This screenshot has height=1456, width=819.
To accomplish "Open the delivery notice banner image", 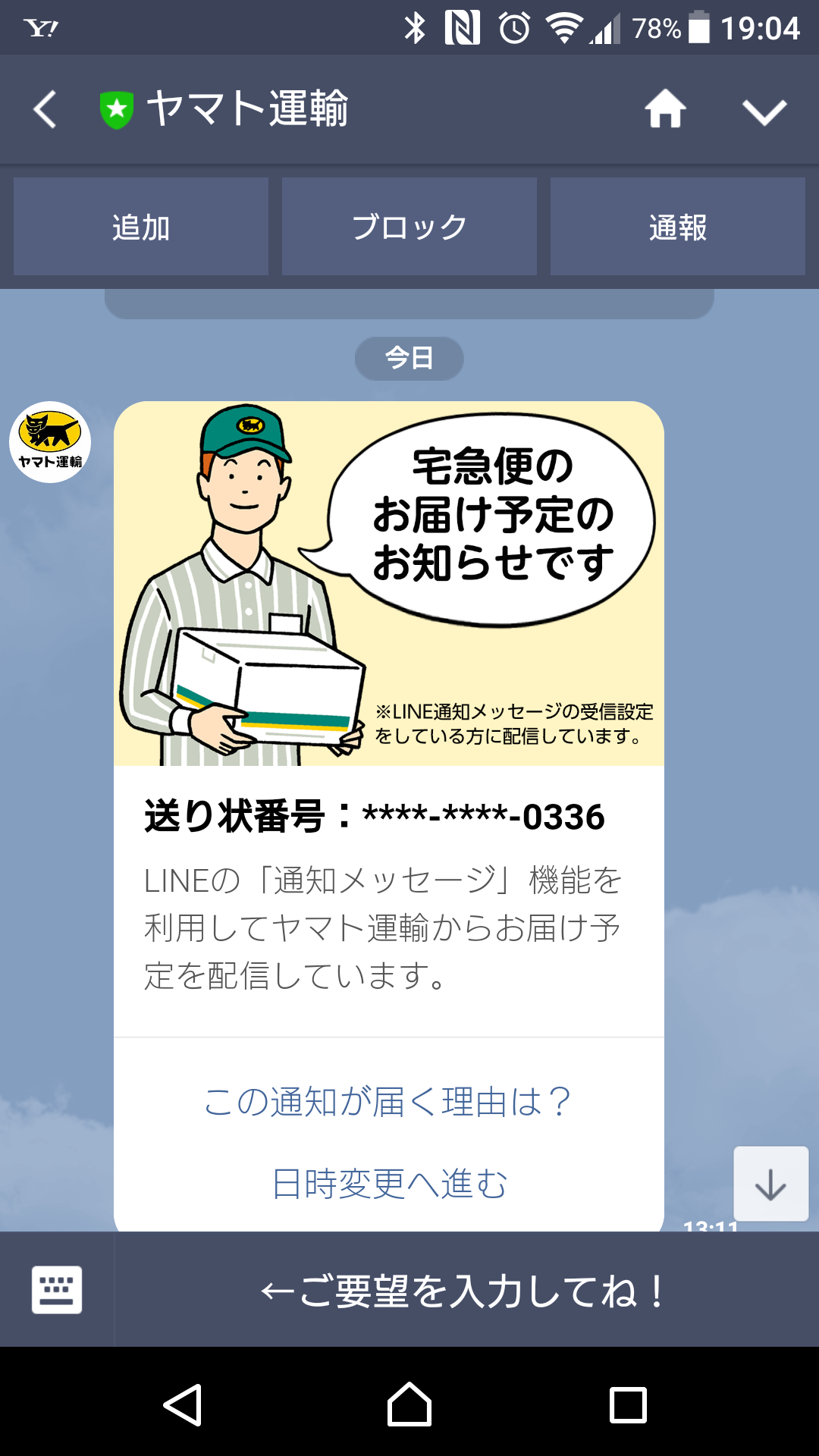I will pos(389,583).
